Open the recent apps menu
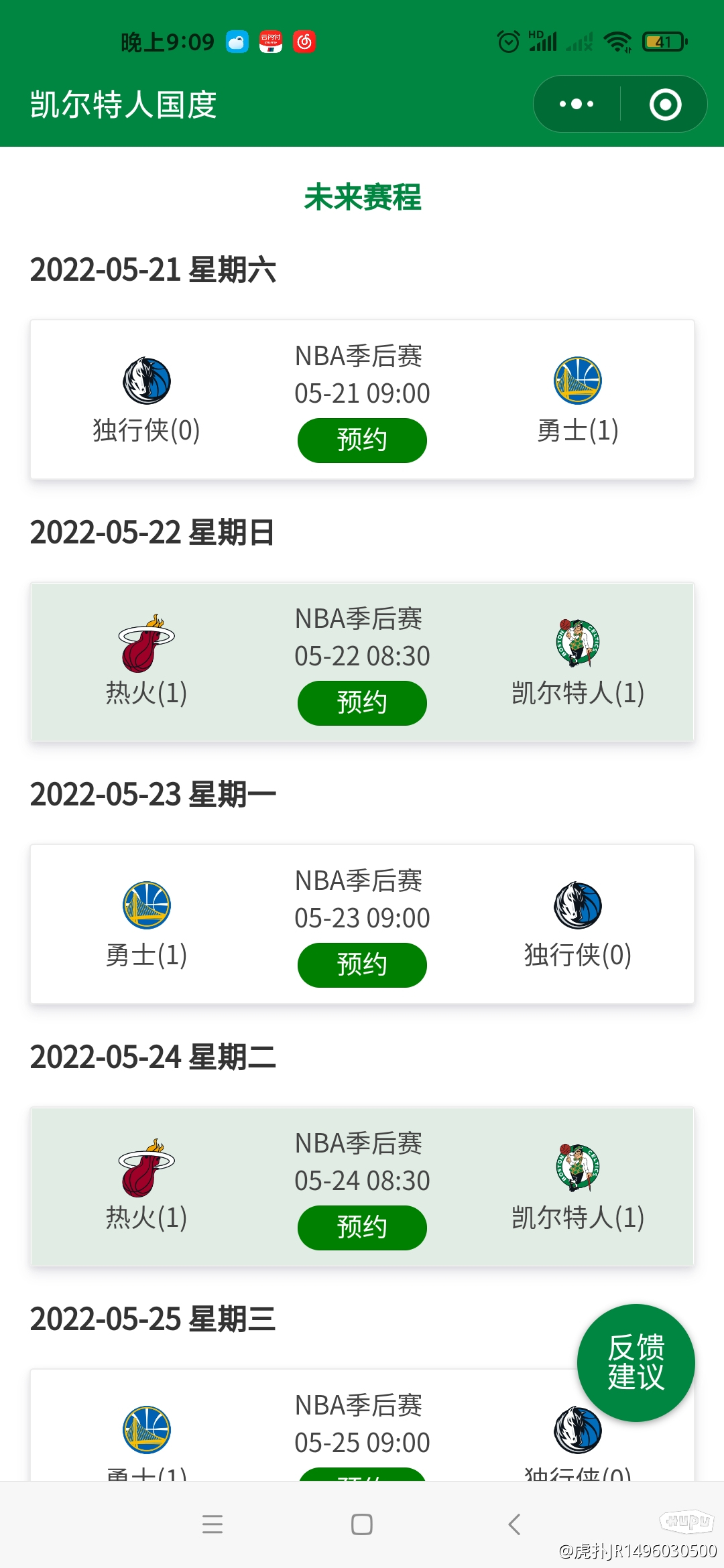The width and height of the screenshot is (724, 1568). pos(213,1524)
